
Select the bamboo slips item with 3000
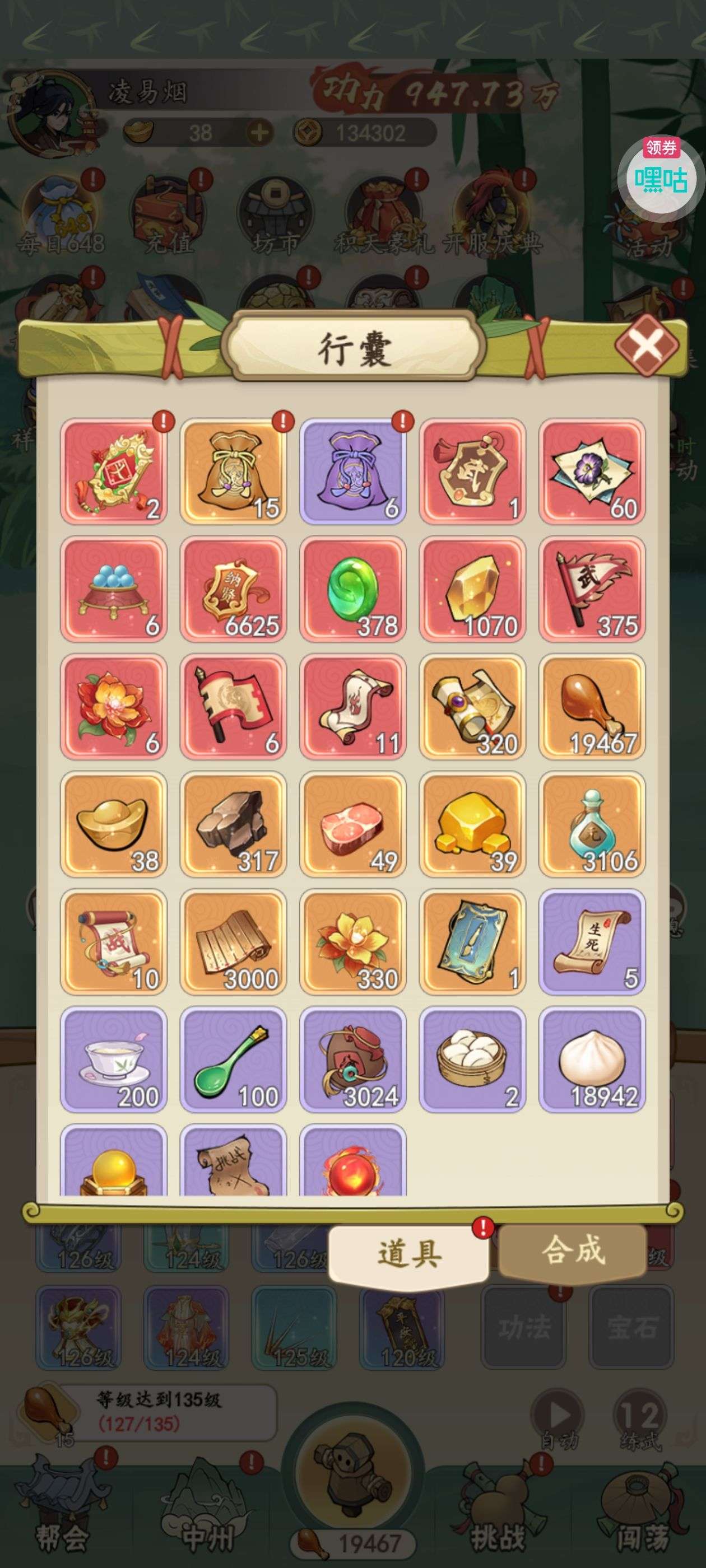[233, 942]
